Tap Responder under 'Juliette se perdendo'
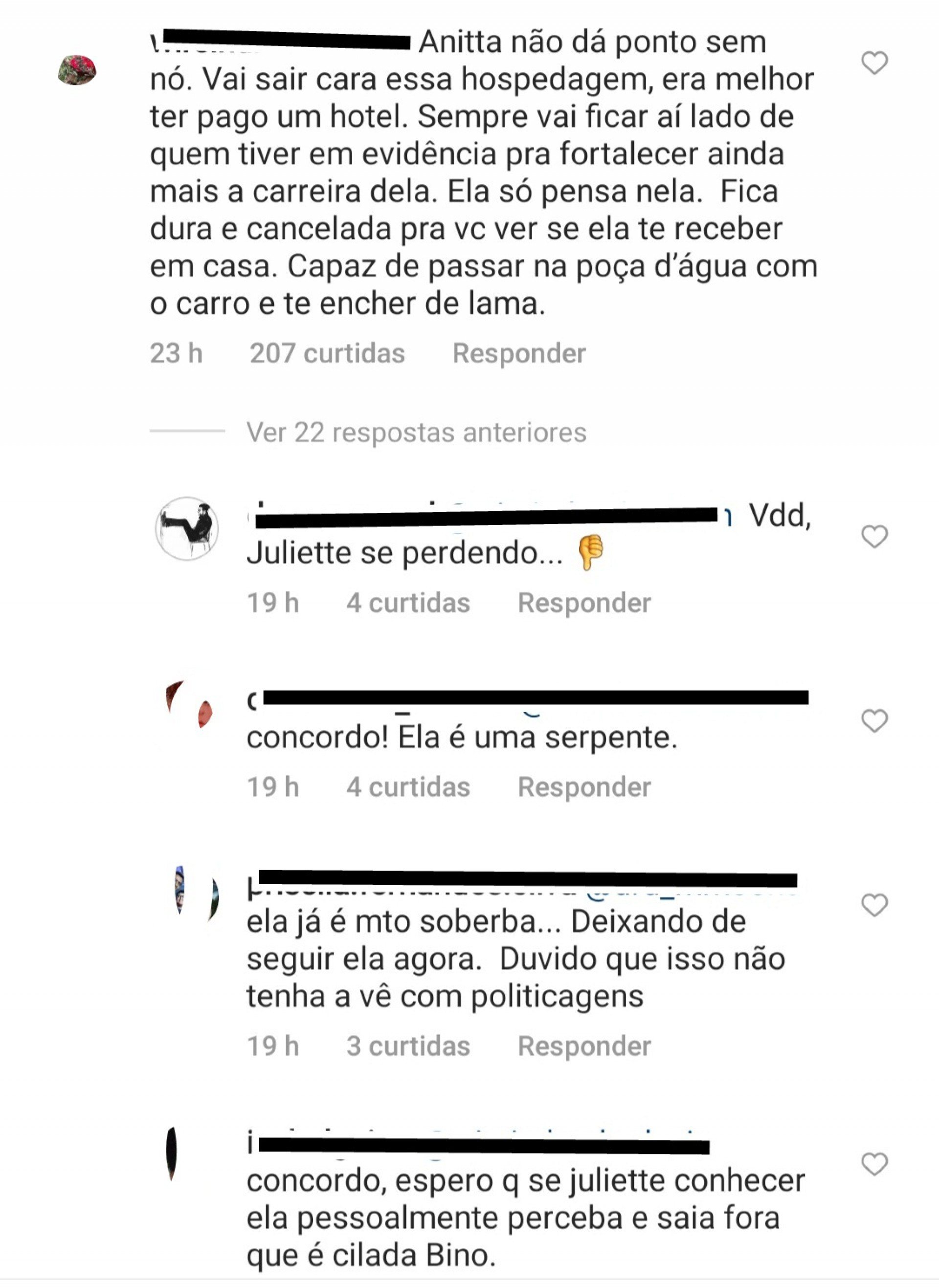 point(584,603)
